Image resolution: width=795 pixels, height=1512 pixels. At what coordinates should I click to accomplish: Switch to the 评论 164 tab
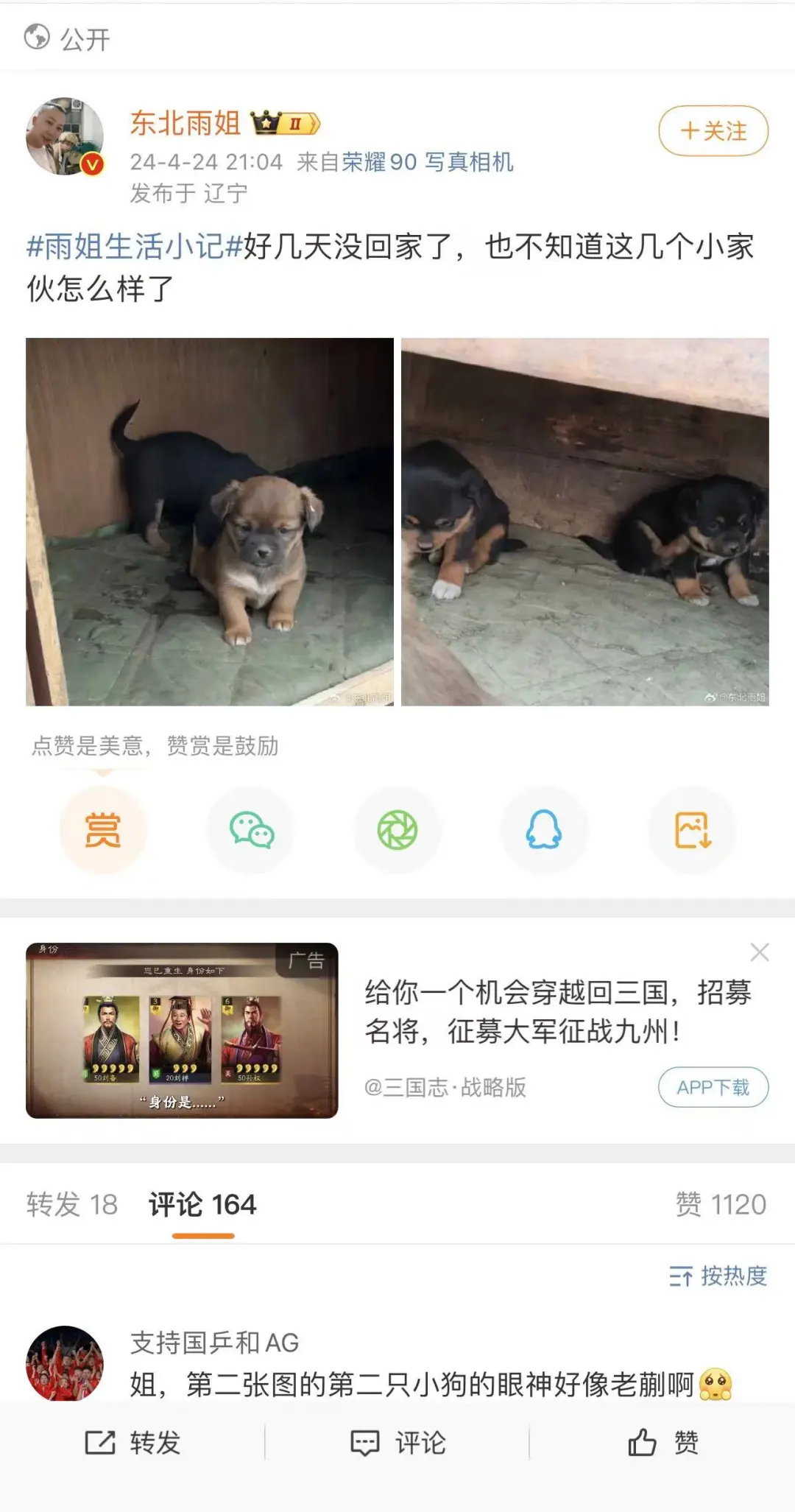(x=202, y=1204)
